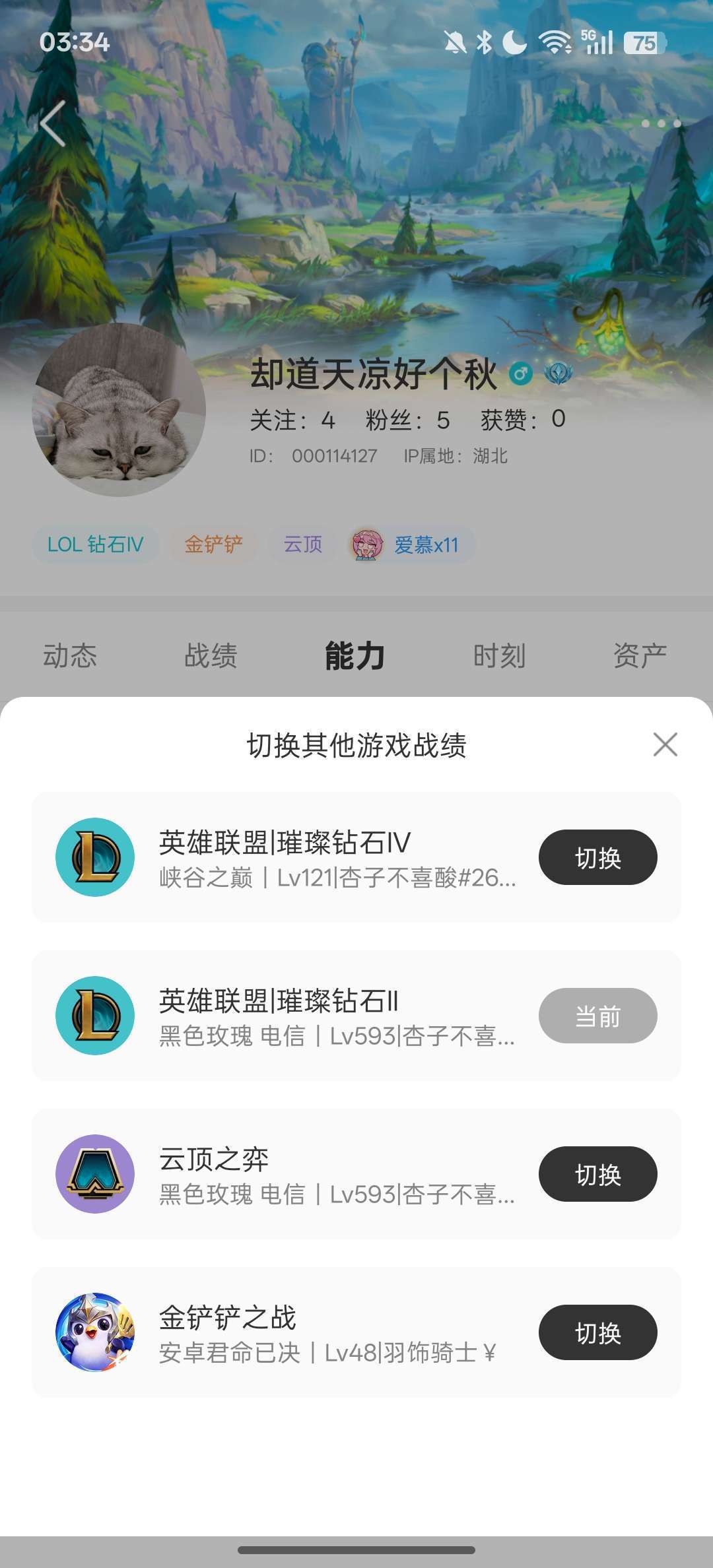Show the 资产 tab
This screenshot has width=713, height=1568.
[640, 655]
